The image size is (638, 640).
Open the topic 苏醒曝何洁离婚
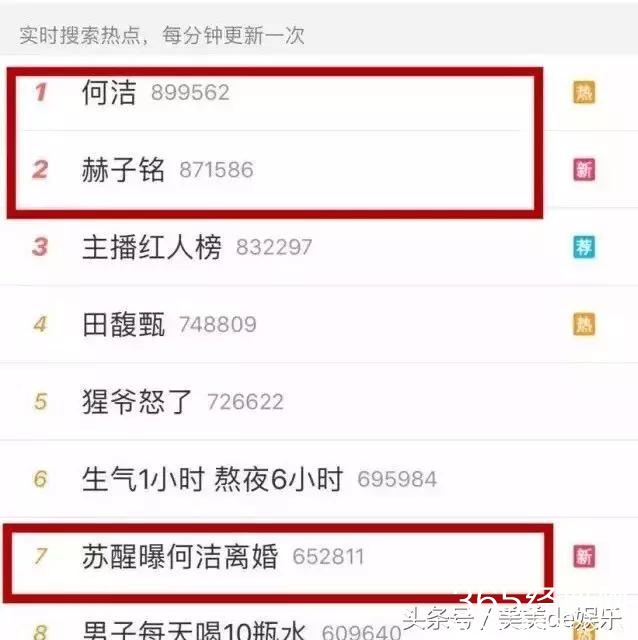point(180,556)
